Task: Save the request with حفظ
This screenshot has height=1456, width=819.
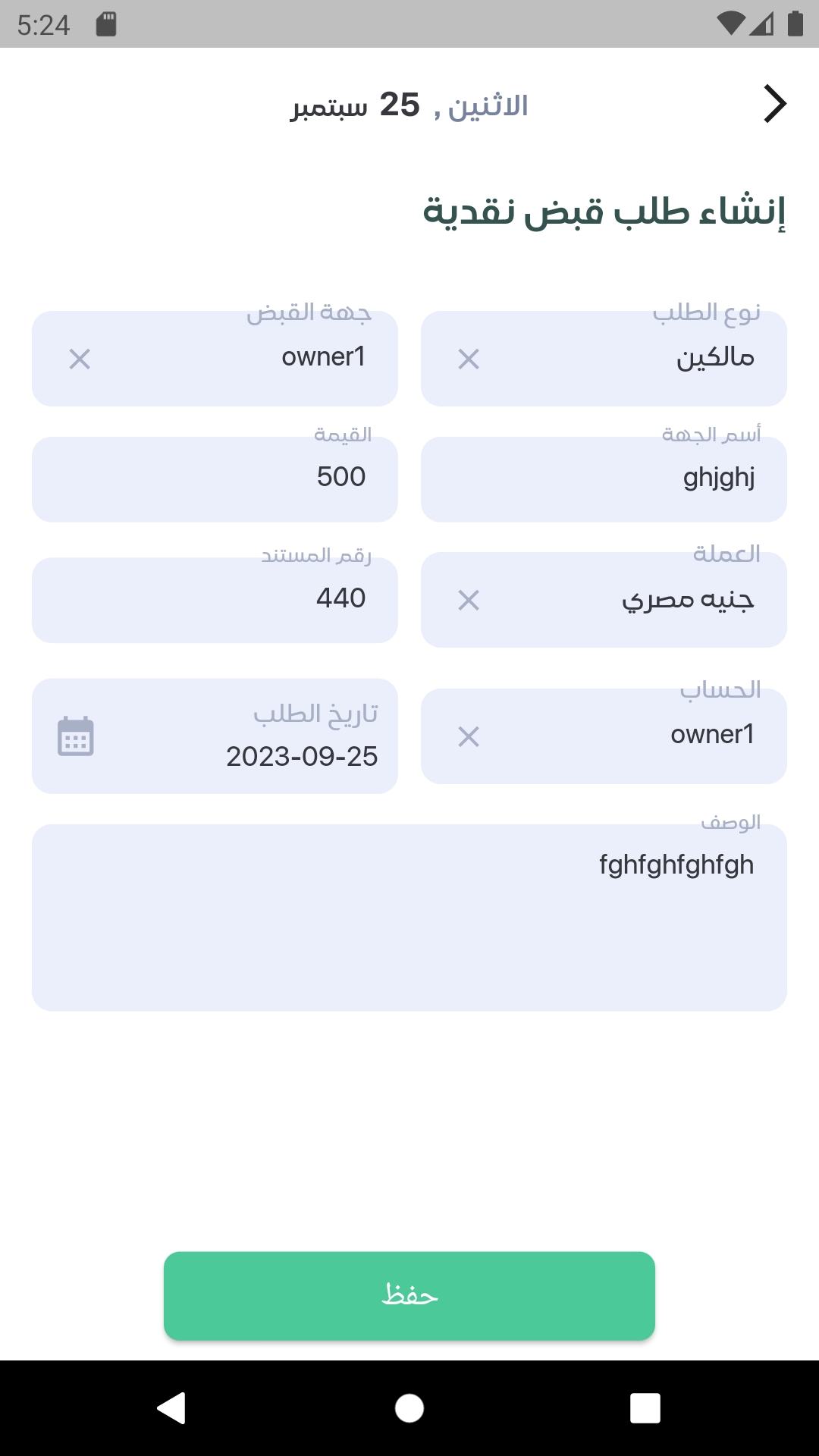Action: 409,1295
